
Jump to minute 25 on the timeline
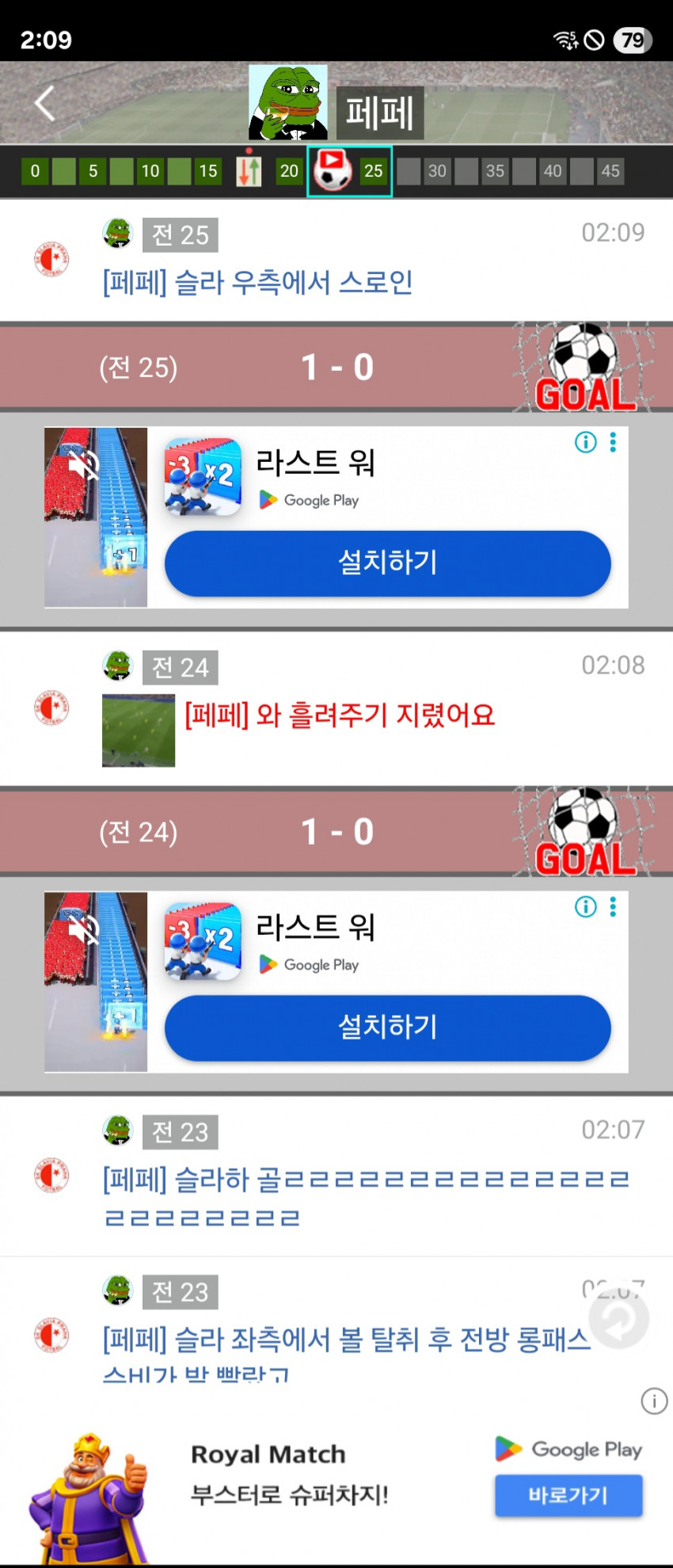click(373, 171)
